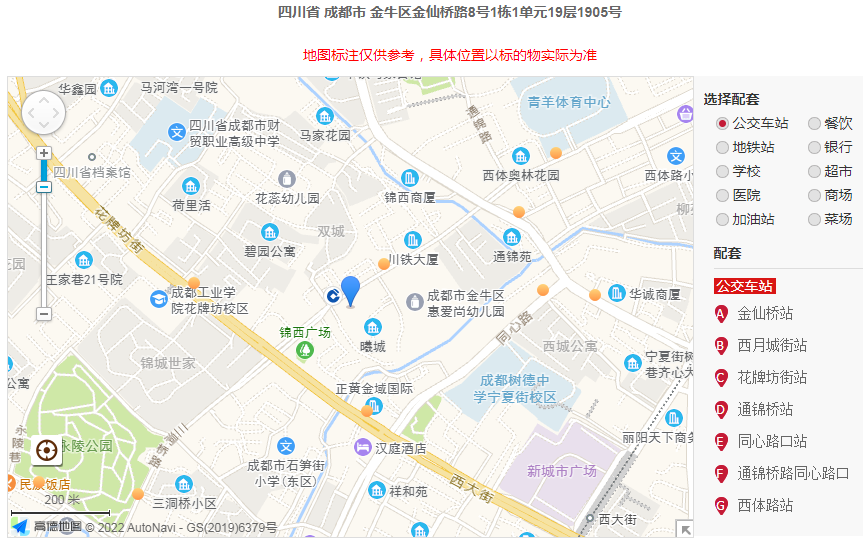Choose the 超市 amenity filter
The width and height of the screenshot is (863, 540).
click(815, 171)
